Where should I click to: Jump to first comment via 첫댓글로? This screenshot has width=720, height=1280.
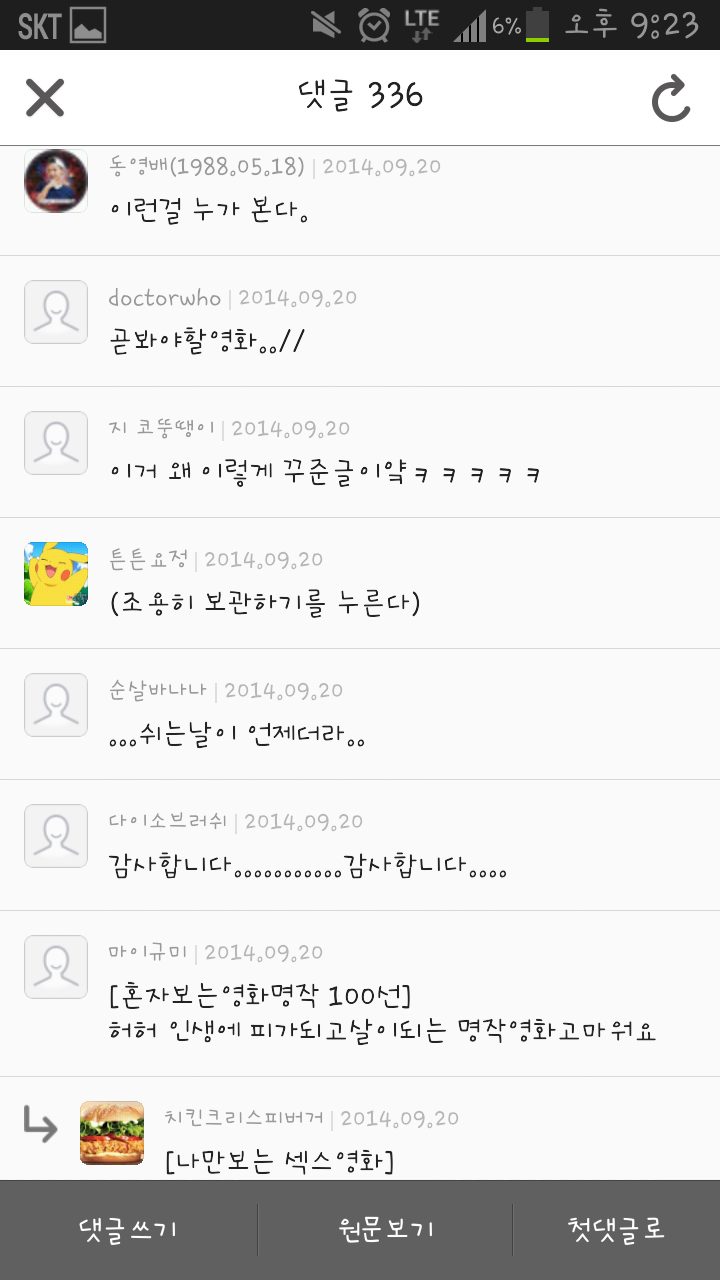pos(616,1229)
